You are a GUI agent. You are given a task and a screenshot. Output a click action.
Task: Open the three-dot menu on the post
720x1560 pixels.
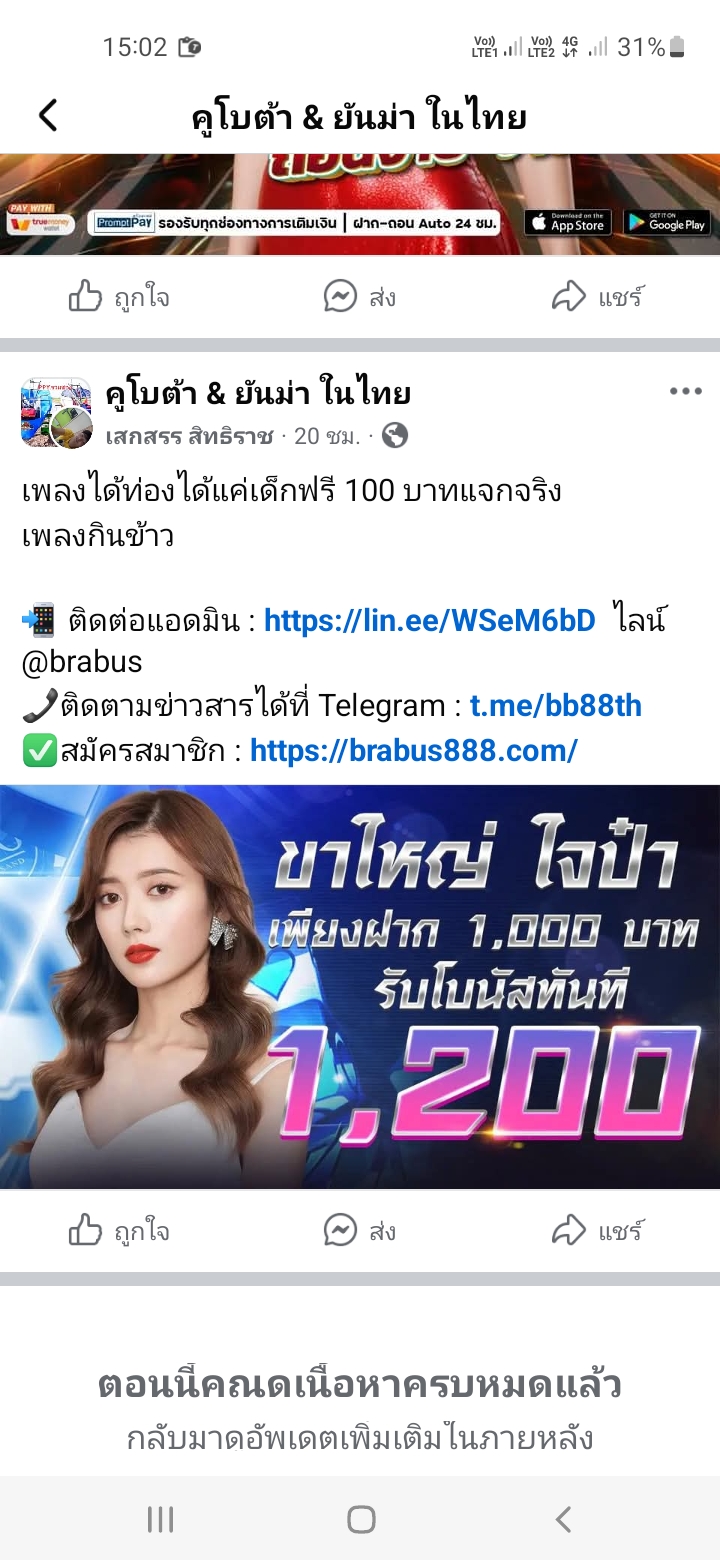[685, 391]
